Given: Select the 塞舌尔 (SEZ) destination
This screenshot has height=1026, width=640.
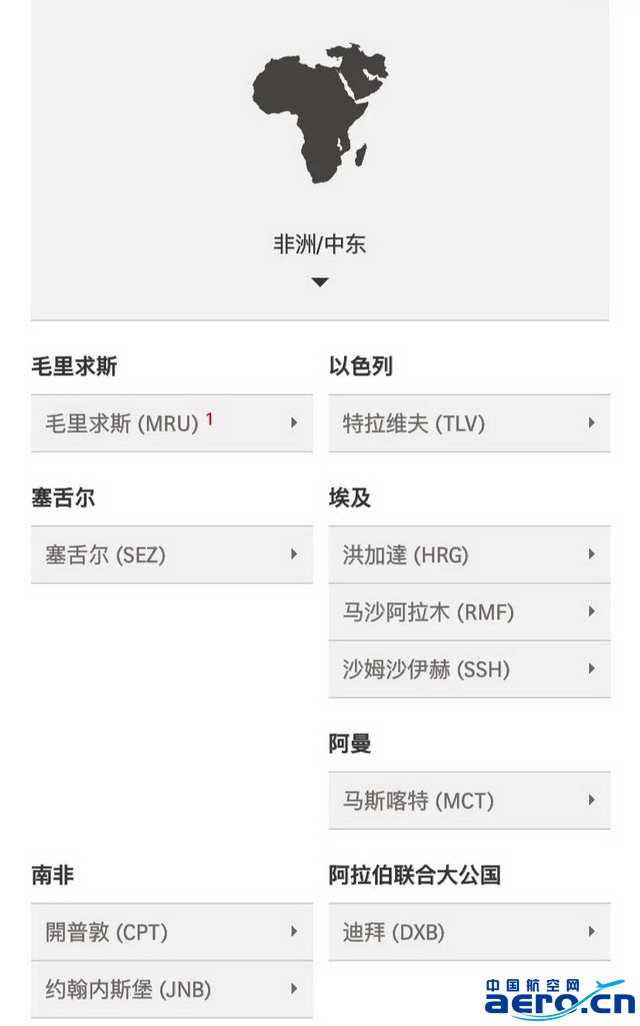Looking at the screenshot, I should [x=172, y=555].
